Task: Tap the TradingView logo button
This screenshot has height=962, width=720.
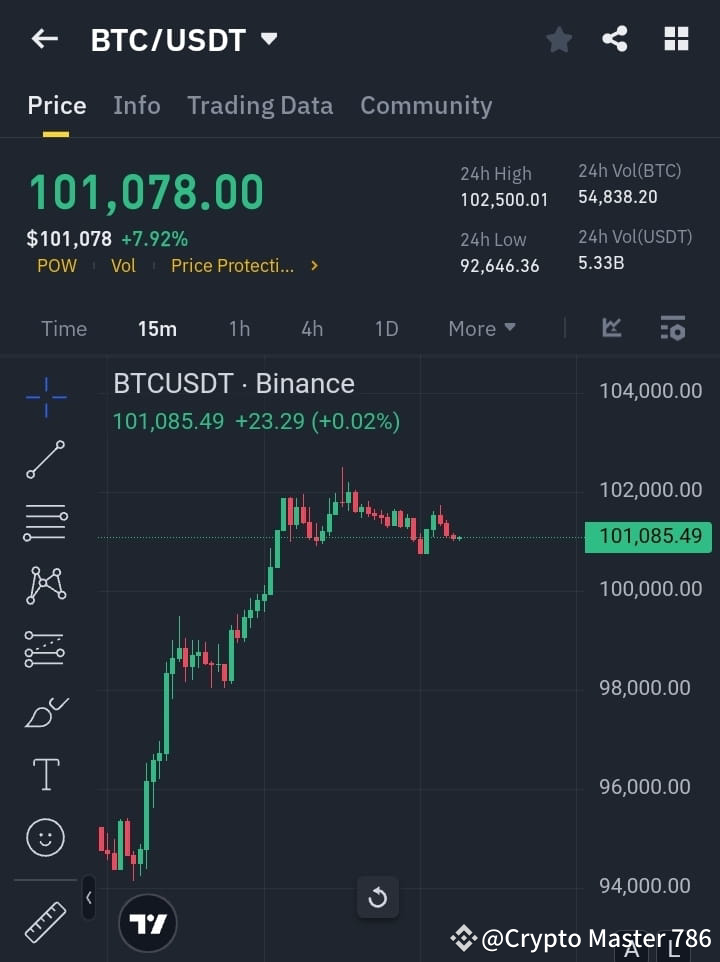Action: pyautogui.click(x=148, y=922)
